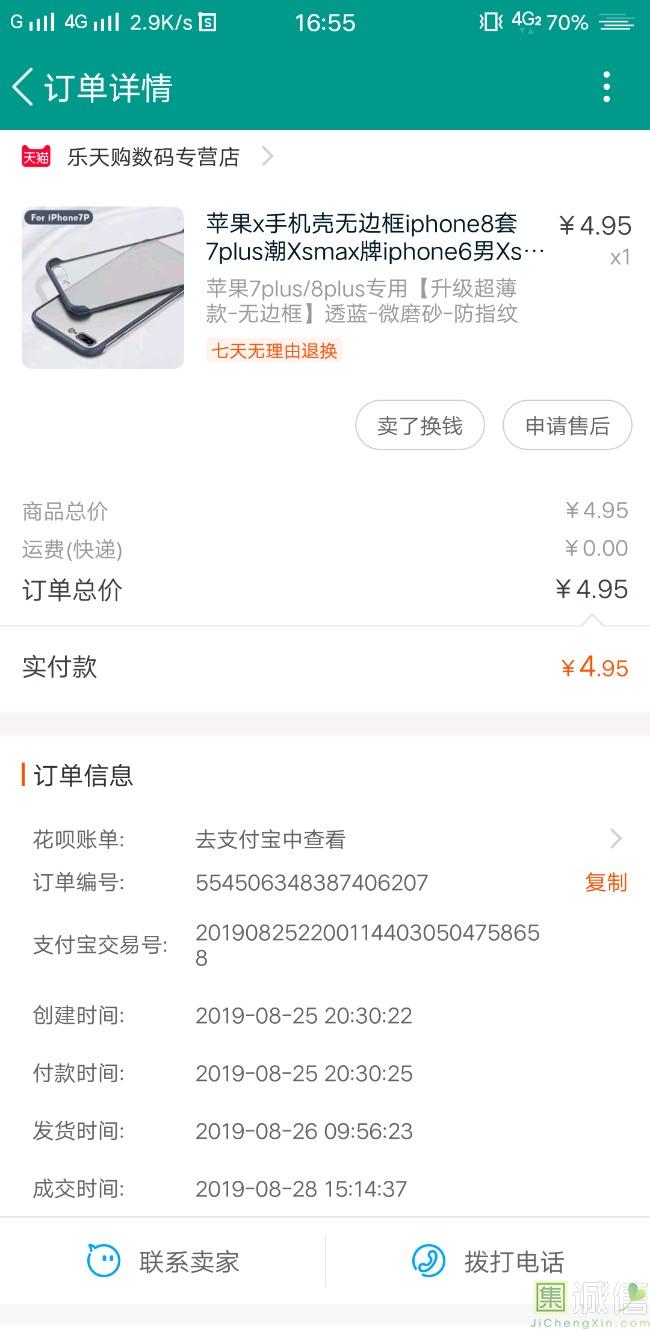650x1329 pixels.
Task: View 花呗账单 in Alipay
Action: point(400,839)
